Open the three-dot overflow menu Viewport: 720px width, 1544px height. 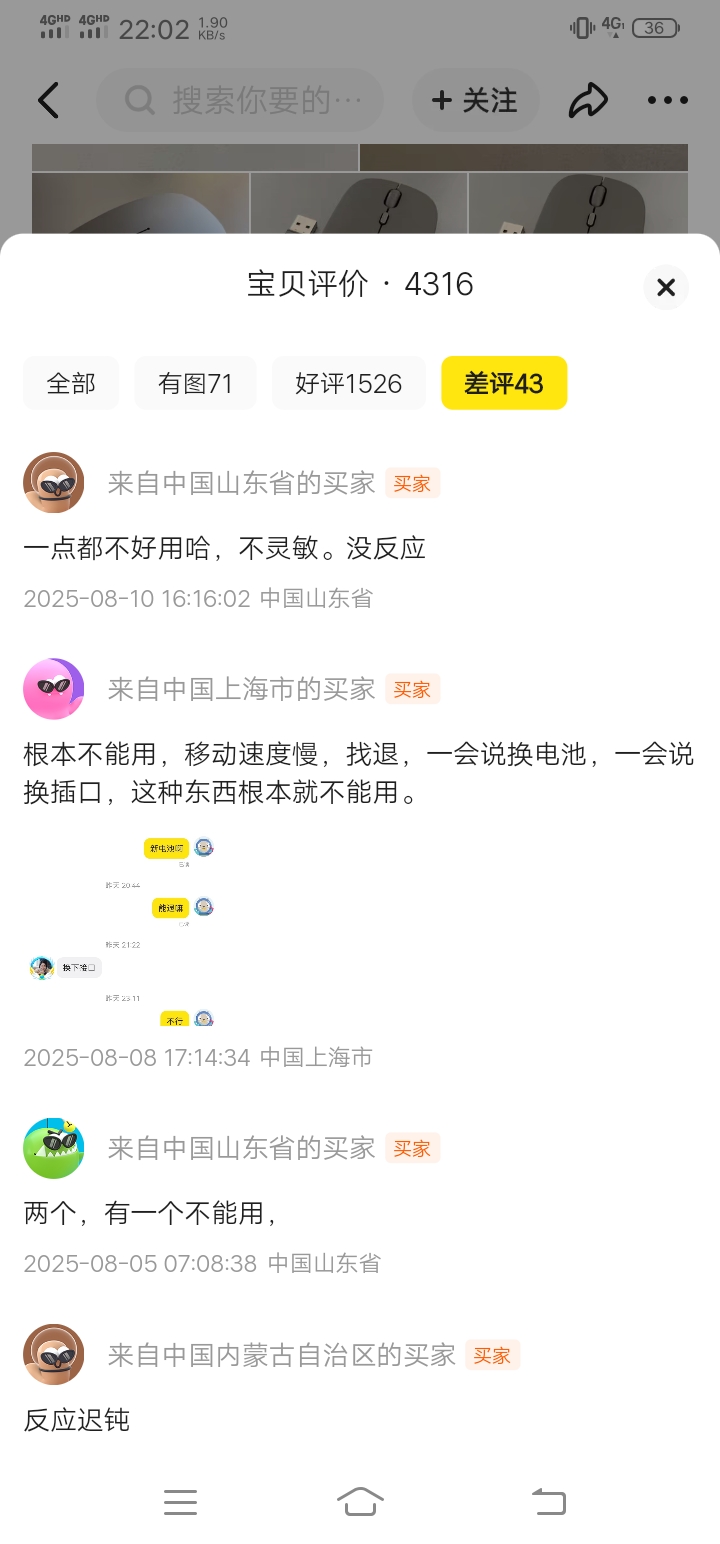(667, 100)
